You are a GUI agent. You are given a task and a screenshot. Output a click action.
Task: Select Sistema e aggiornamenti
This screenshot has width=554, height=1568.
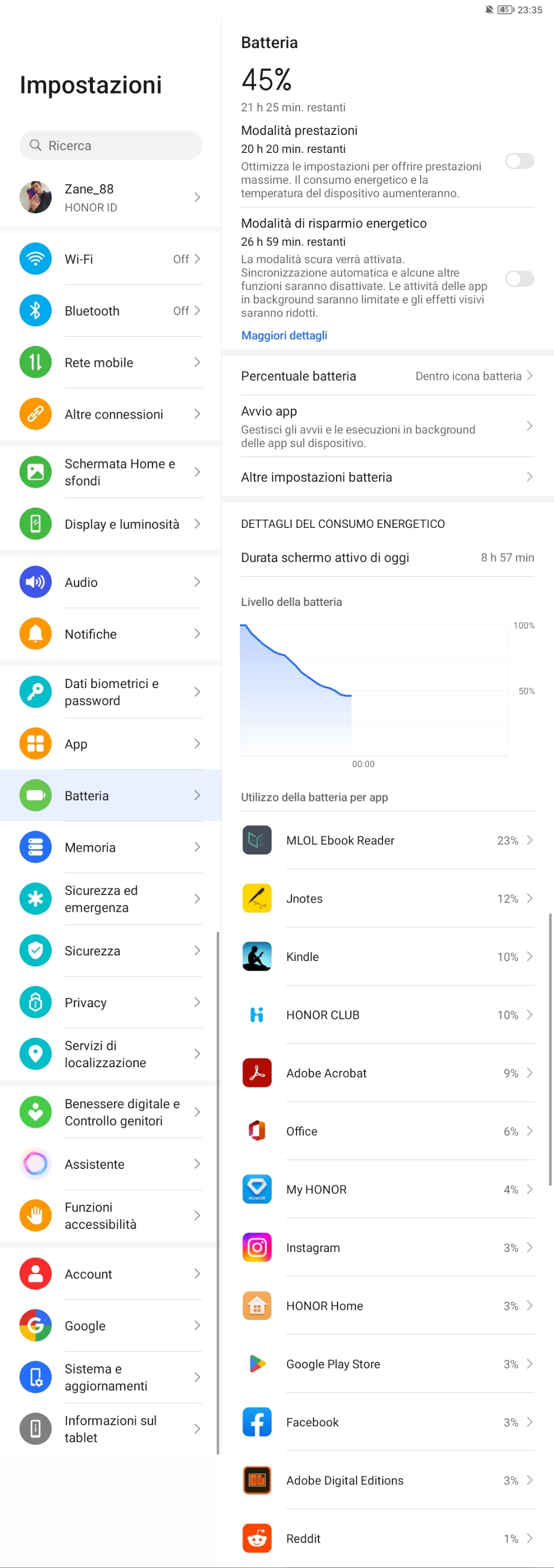111,1377
